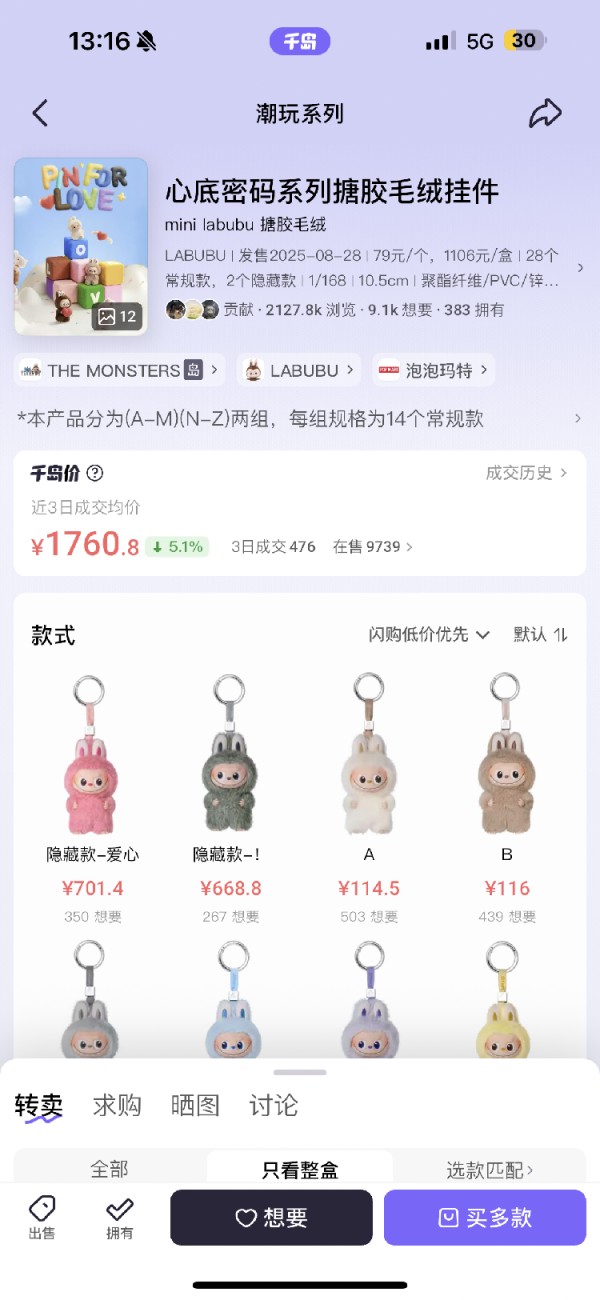Screen dimensions: 600x1300
Task: Open the LABUBU tag chip
Action: [x=299, y=370]
